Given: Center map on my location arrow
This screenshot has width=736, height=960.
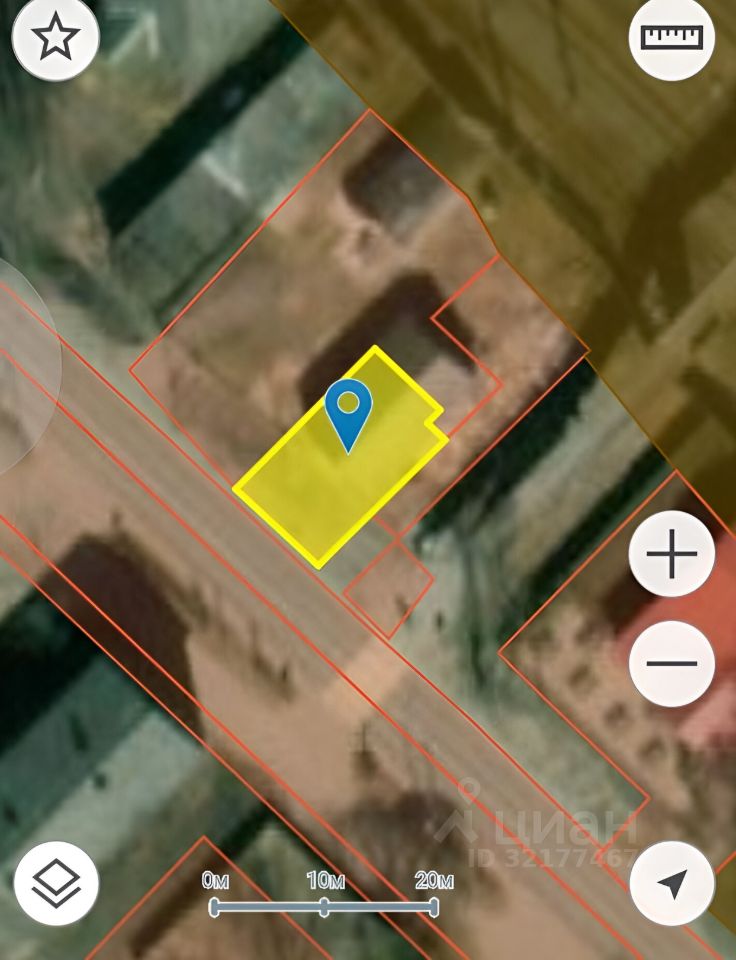Looking at the screenshot, I should (672, 883).
